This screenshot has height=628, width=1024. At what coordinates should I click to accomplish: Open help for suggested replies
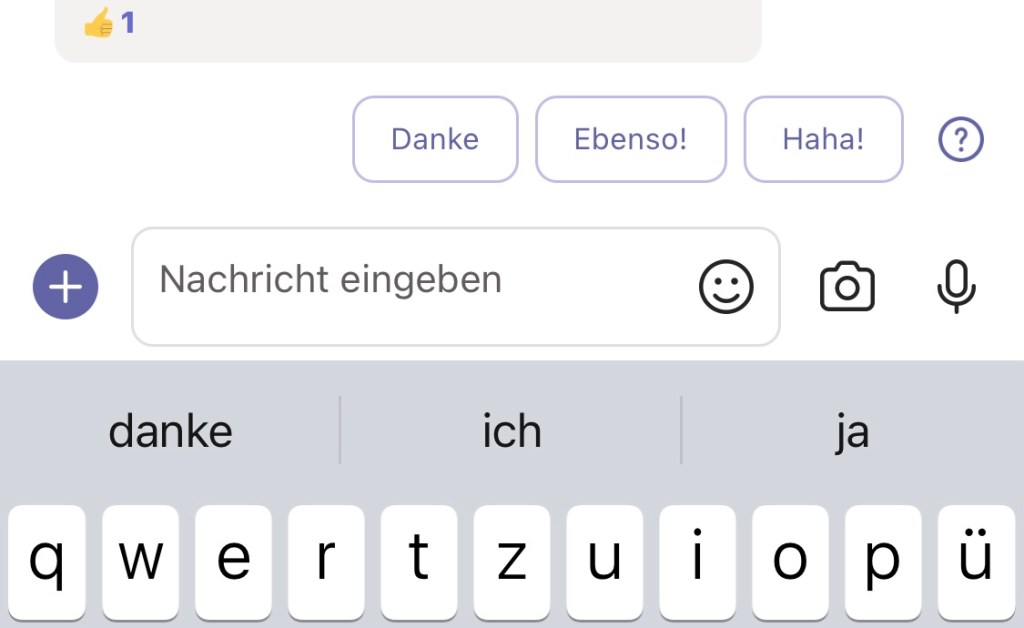click(x=961, y=139)
